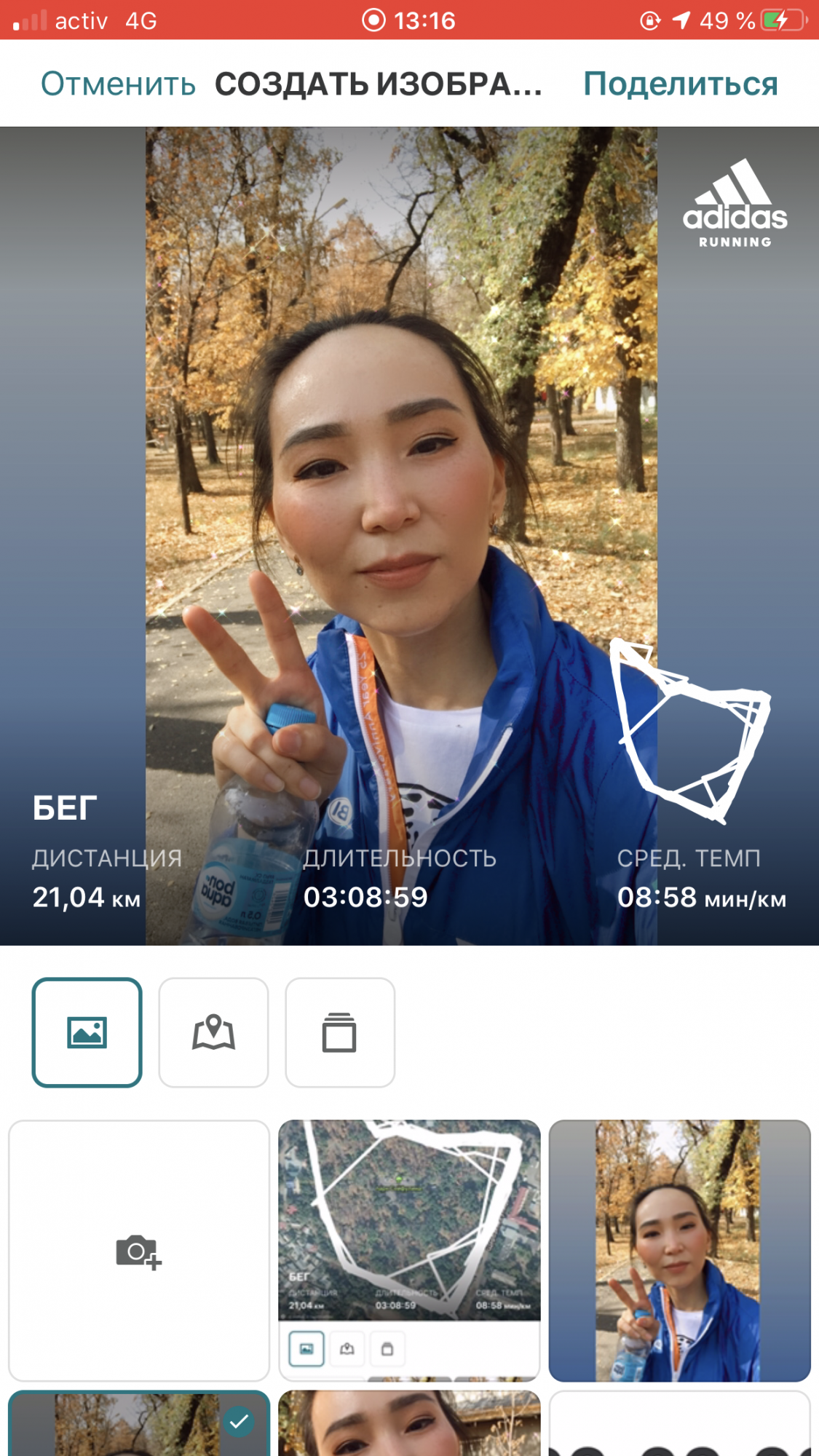Tap Отменить to cancel image creation
The height and width of the screenshot is (1456, 819).
click(x=118, y=84)
